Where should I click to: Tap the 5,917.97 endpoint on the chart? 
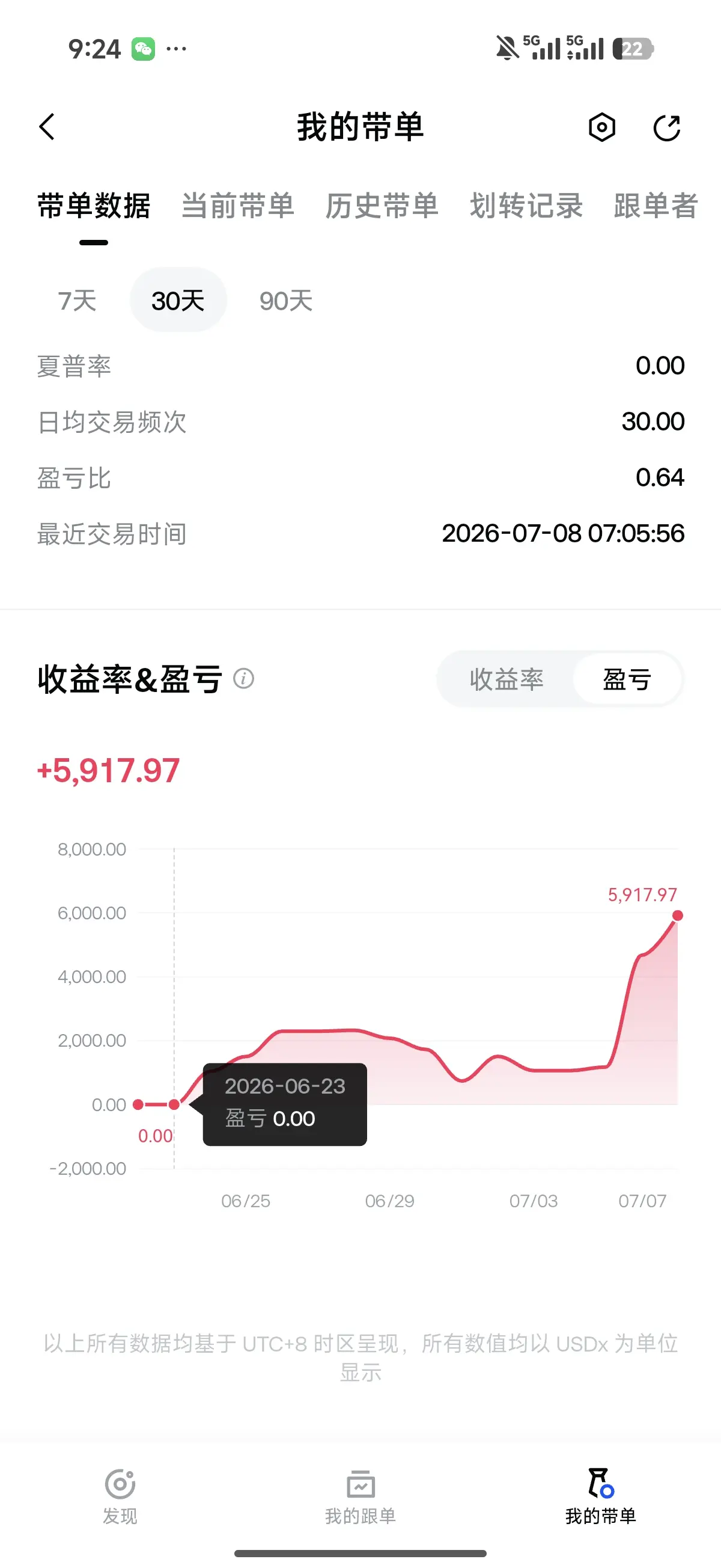(677, 916)
